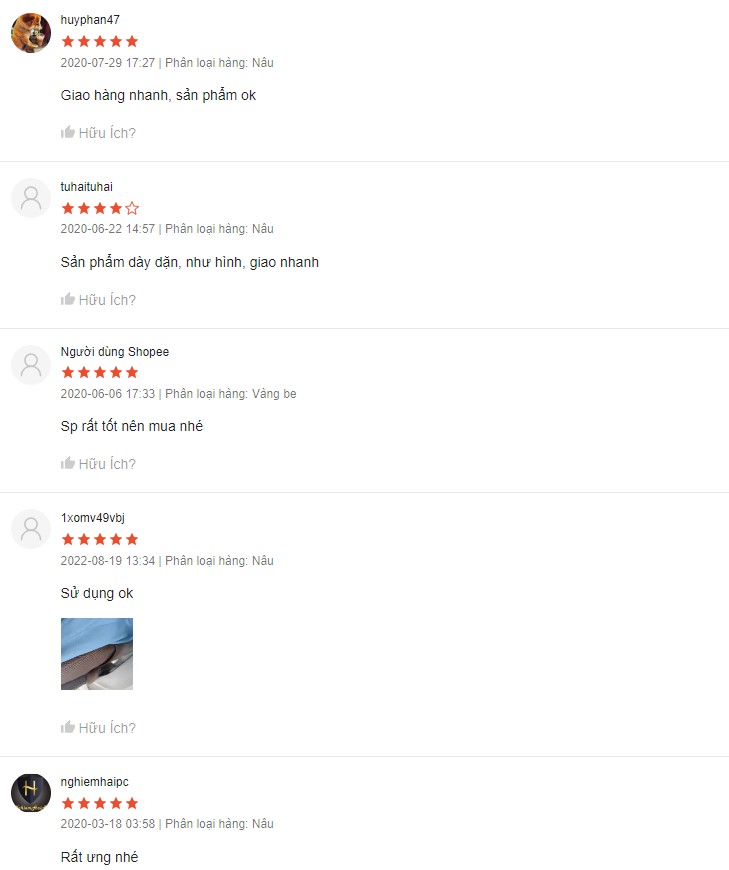729x870 pixels.
Task: Open the photo in 1xomv49vbj's review
Action: pyautogui.click(x=97, y=654)
